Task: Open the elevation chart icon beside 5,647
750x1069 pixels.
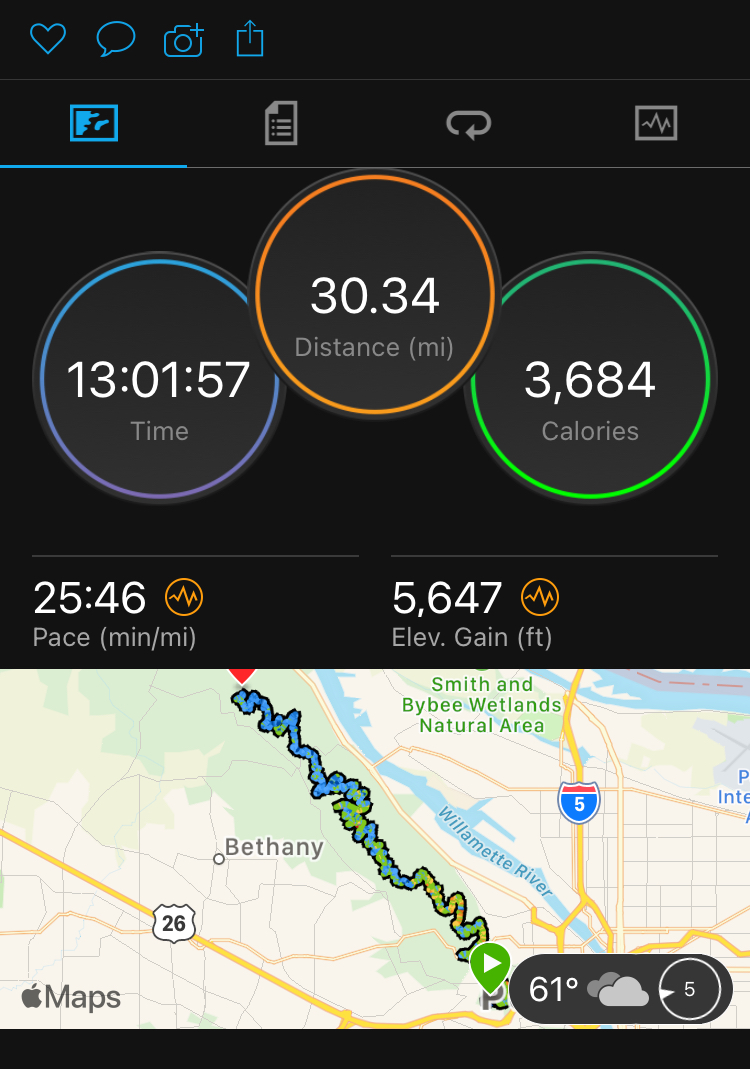Action: point(540,598)
